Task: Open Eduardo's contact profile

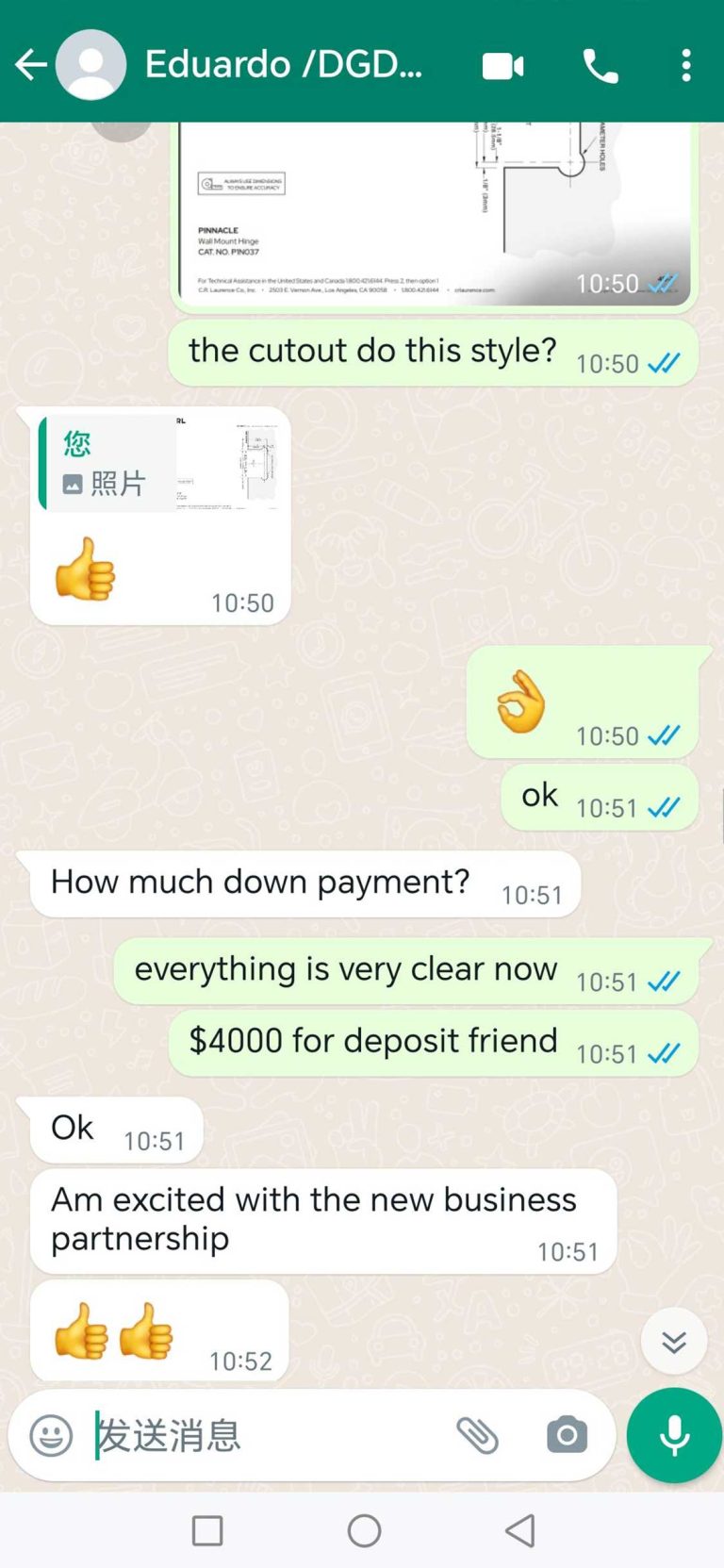Action: [x=283, y=65]
